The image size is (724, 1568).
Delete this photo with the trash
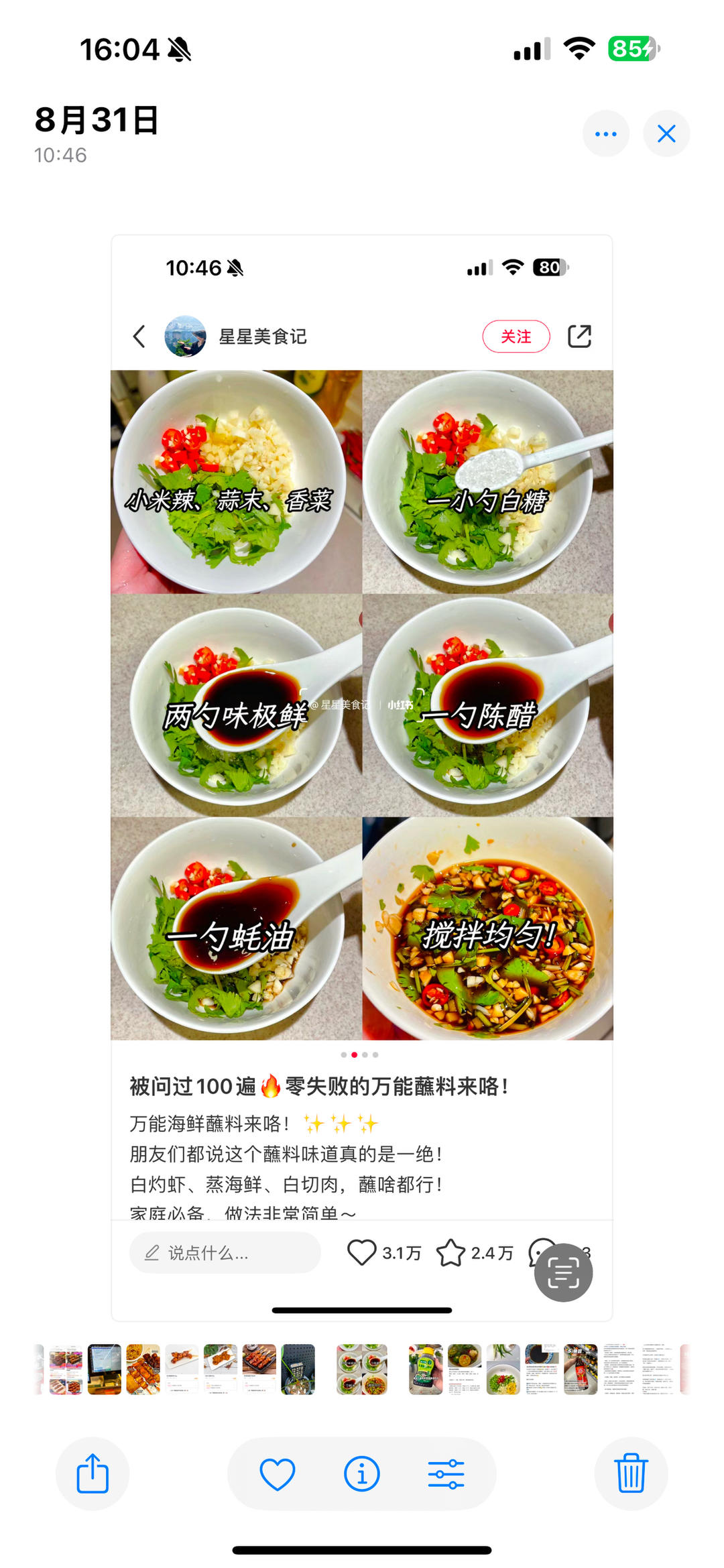pos(631,1473)
